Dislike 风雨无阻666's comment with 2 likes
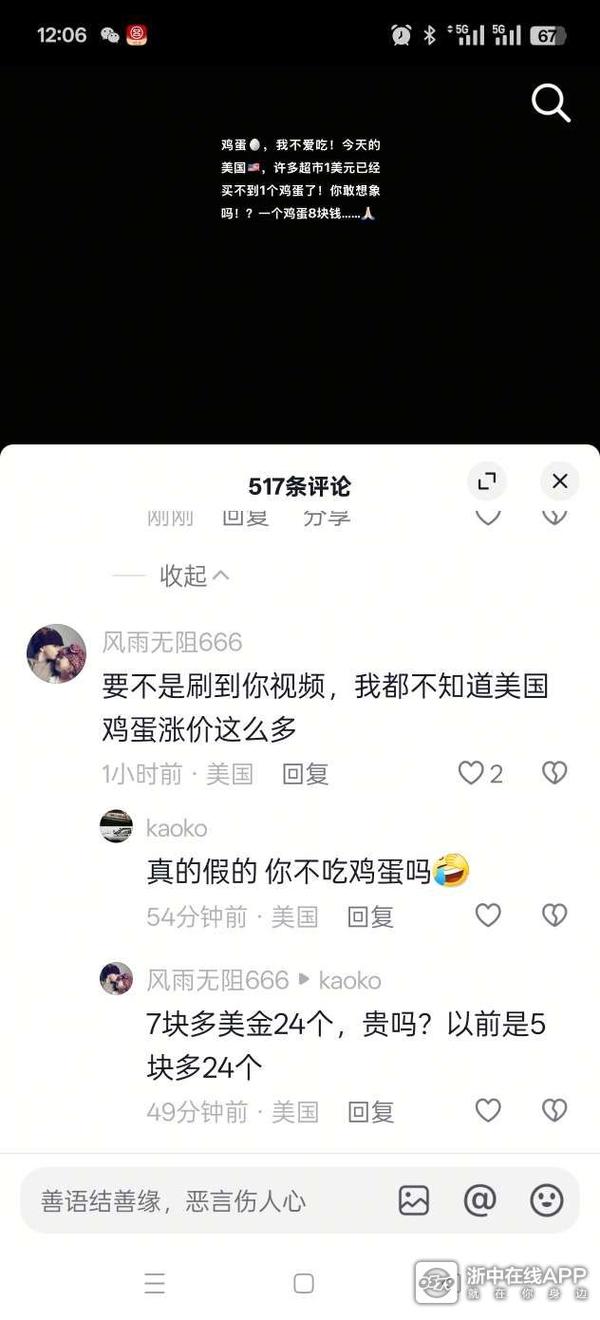Viewport: 600px width, 1320px height. pyautogui.click(x=554, y=773)
